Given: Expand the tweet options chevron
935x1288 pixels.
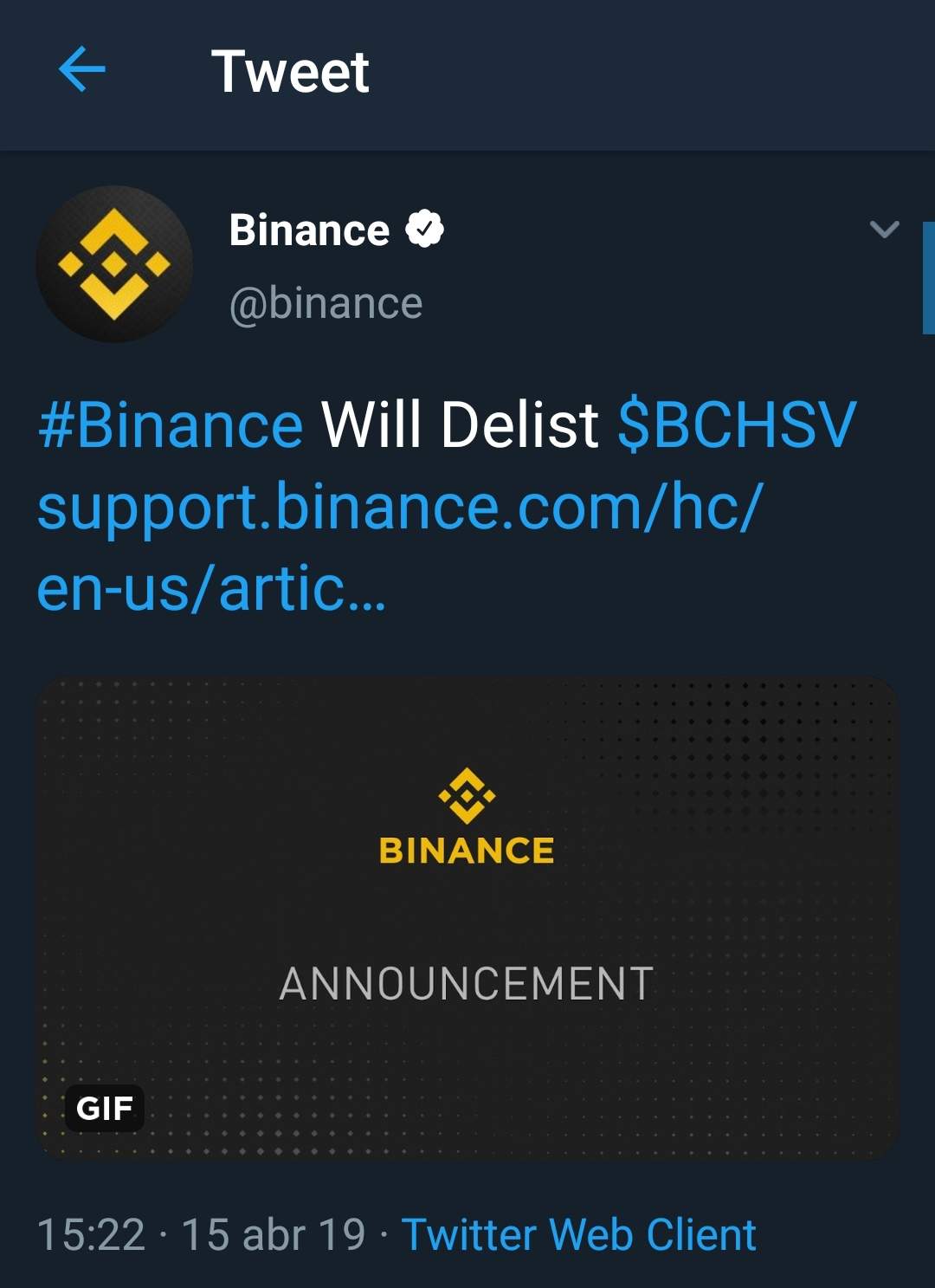Looking at the screenshot, I should 884,230.
